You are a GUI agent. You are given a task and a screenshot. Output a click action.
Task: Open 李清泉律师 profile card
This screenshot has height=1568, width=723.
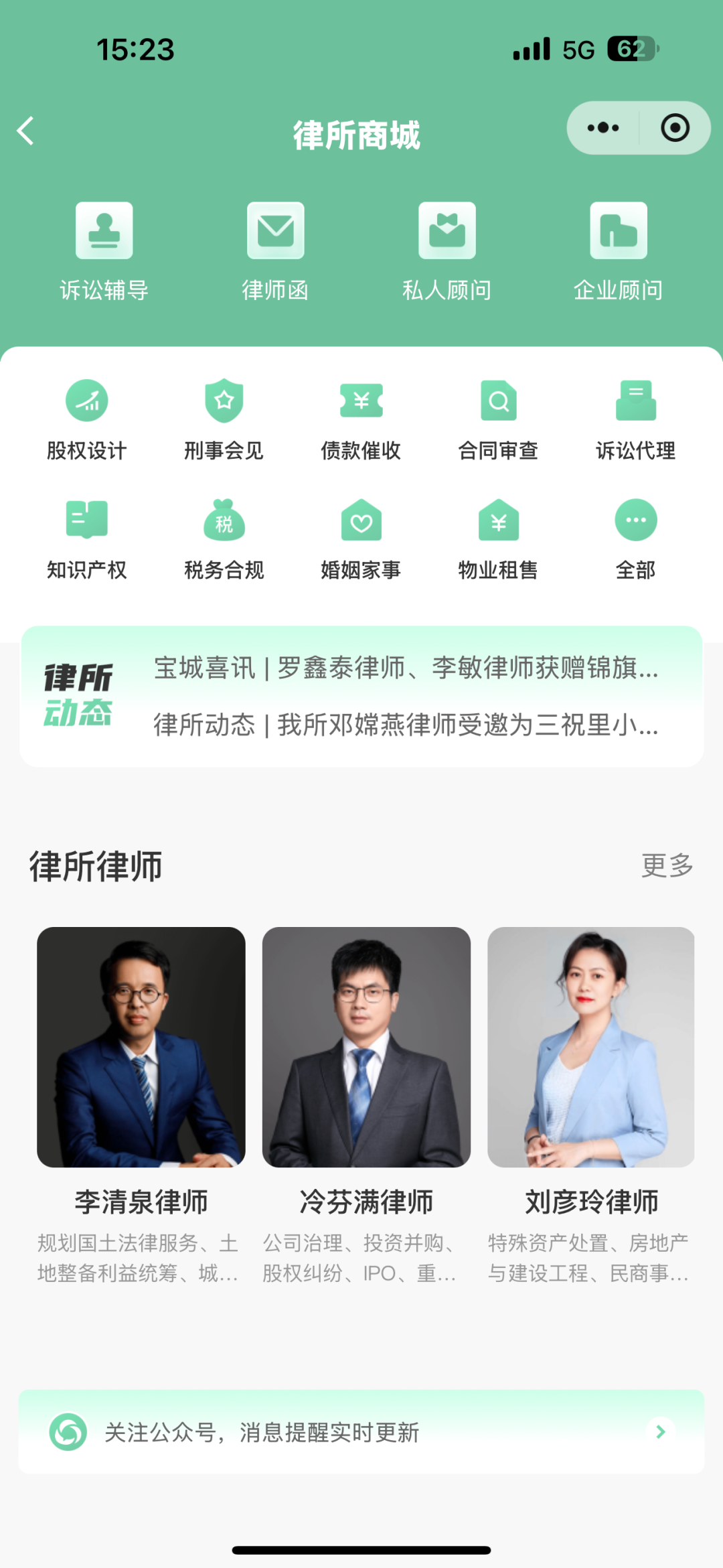click(141, 1107)
